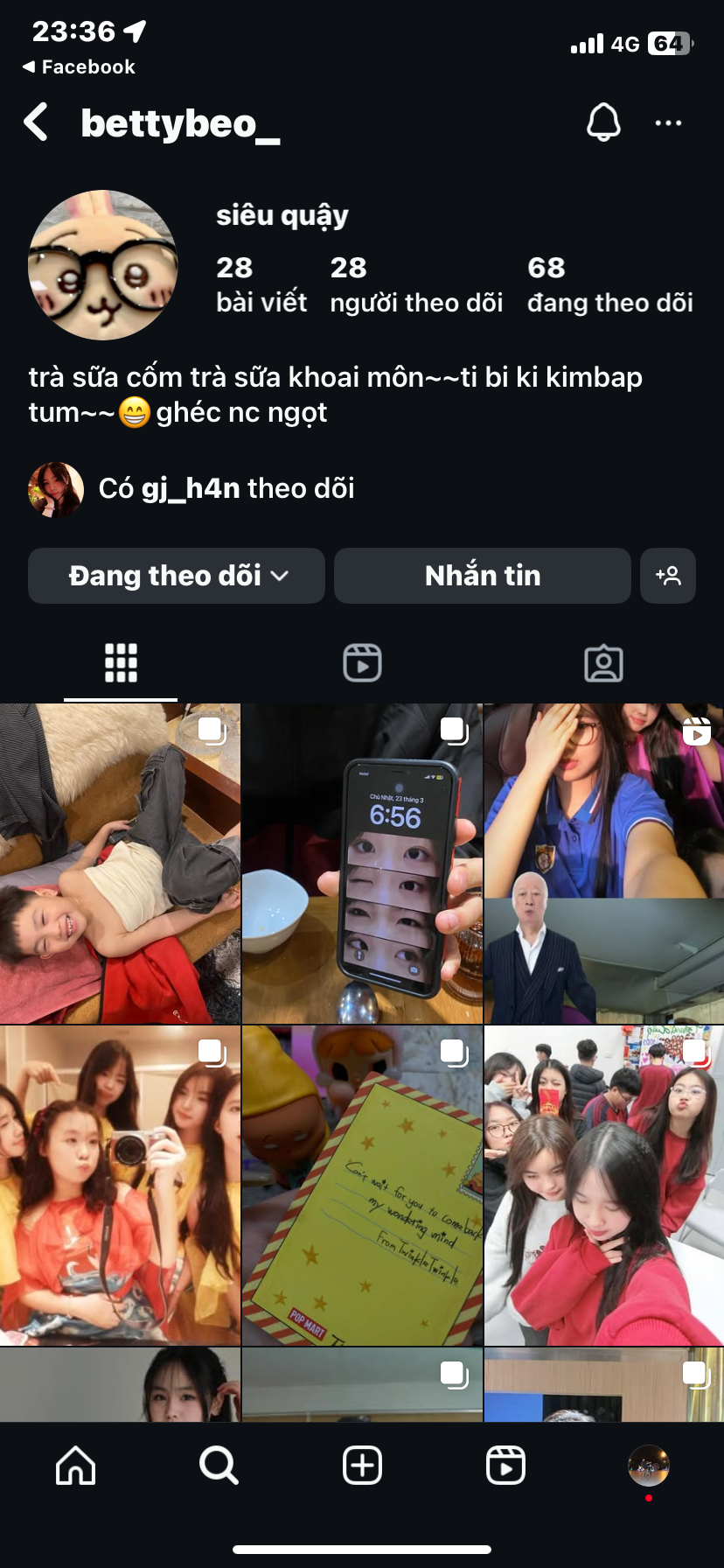
Task: Open the 68 đang theo dõi list
Action: (x=609, y=284)
